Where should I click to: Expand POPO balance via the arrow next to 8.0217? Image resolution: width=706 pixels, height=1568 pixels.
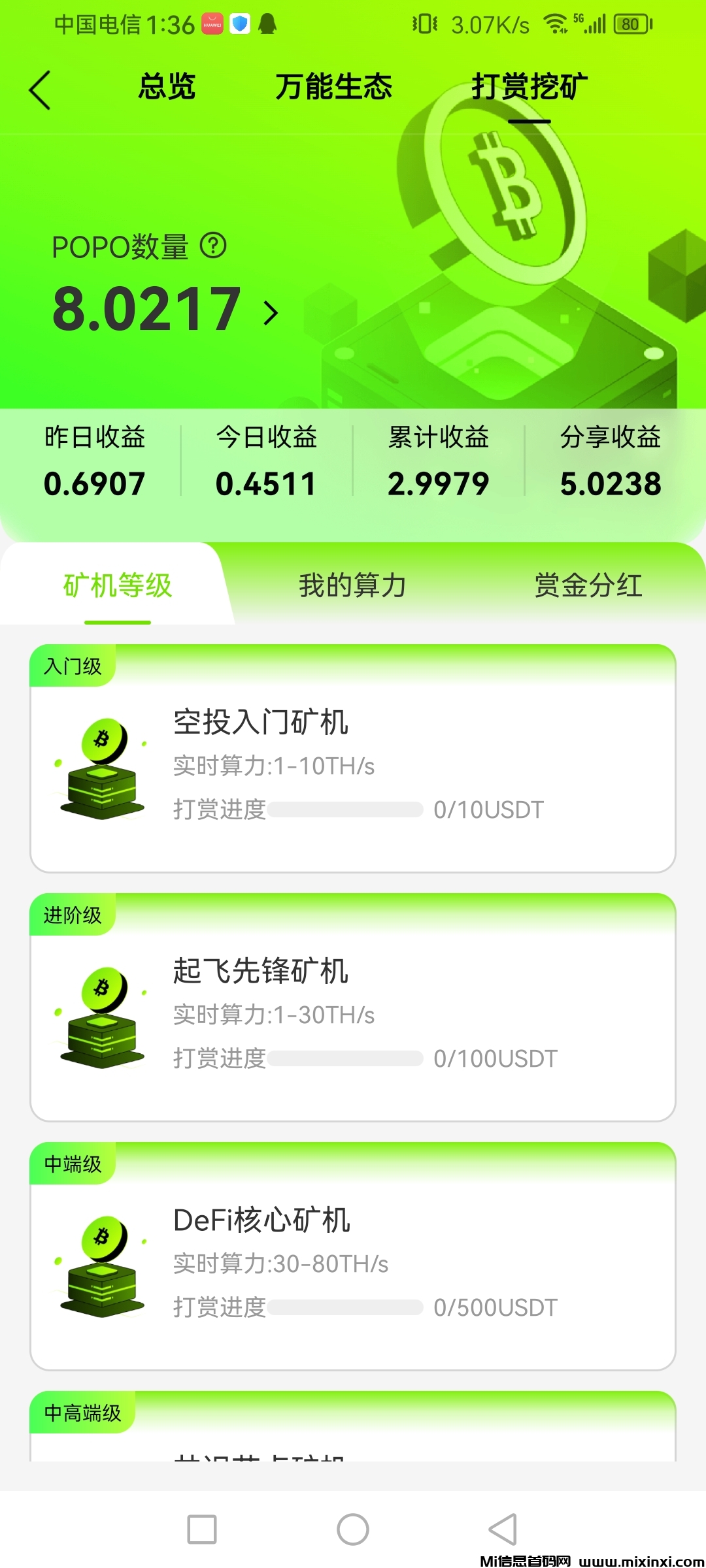click(270, 312)
